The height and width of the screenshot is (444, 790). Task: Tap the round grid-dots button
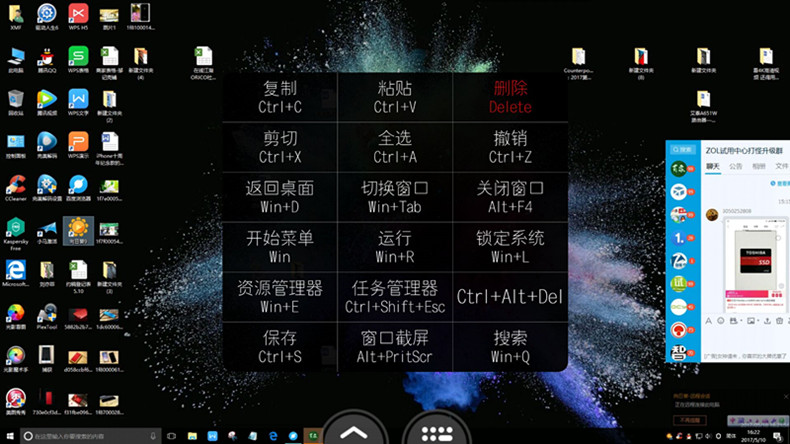pyautogui.click(x=437, y=430)
